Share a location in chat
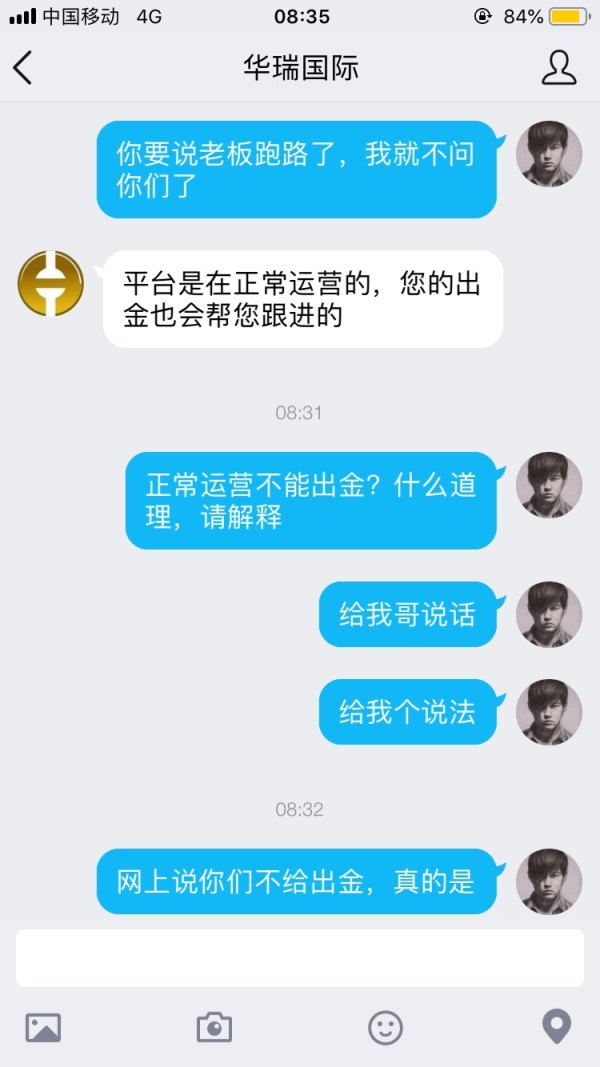 click(556, 1027)
